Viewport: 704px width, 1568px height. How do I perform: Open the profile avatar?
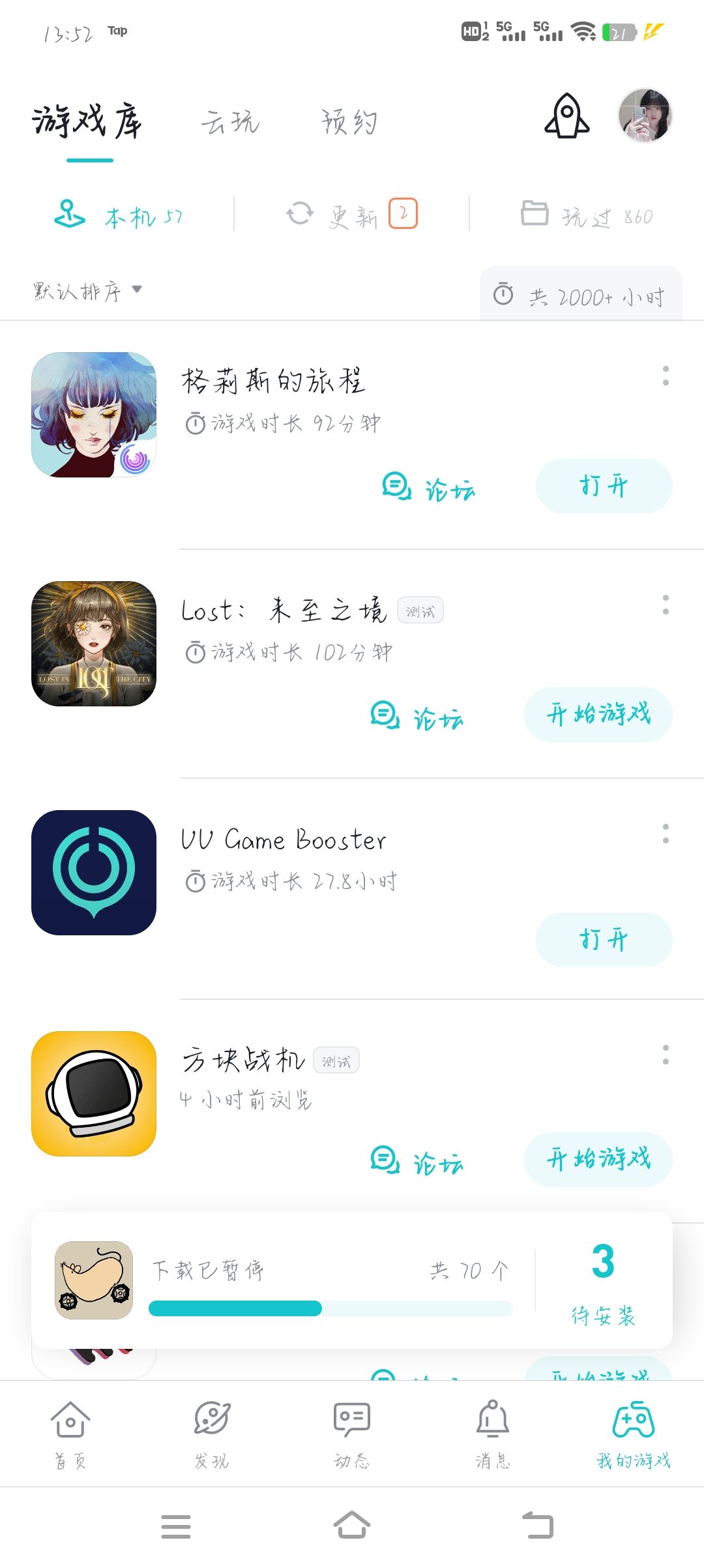click(645, 115)
